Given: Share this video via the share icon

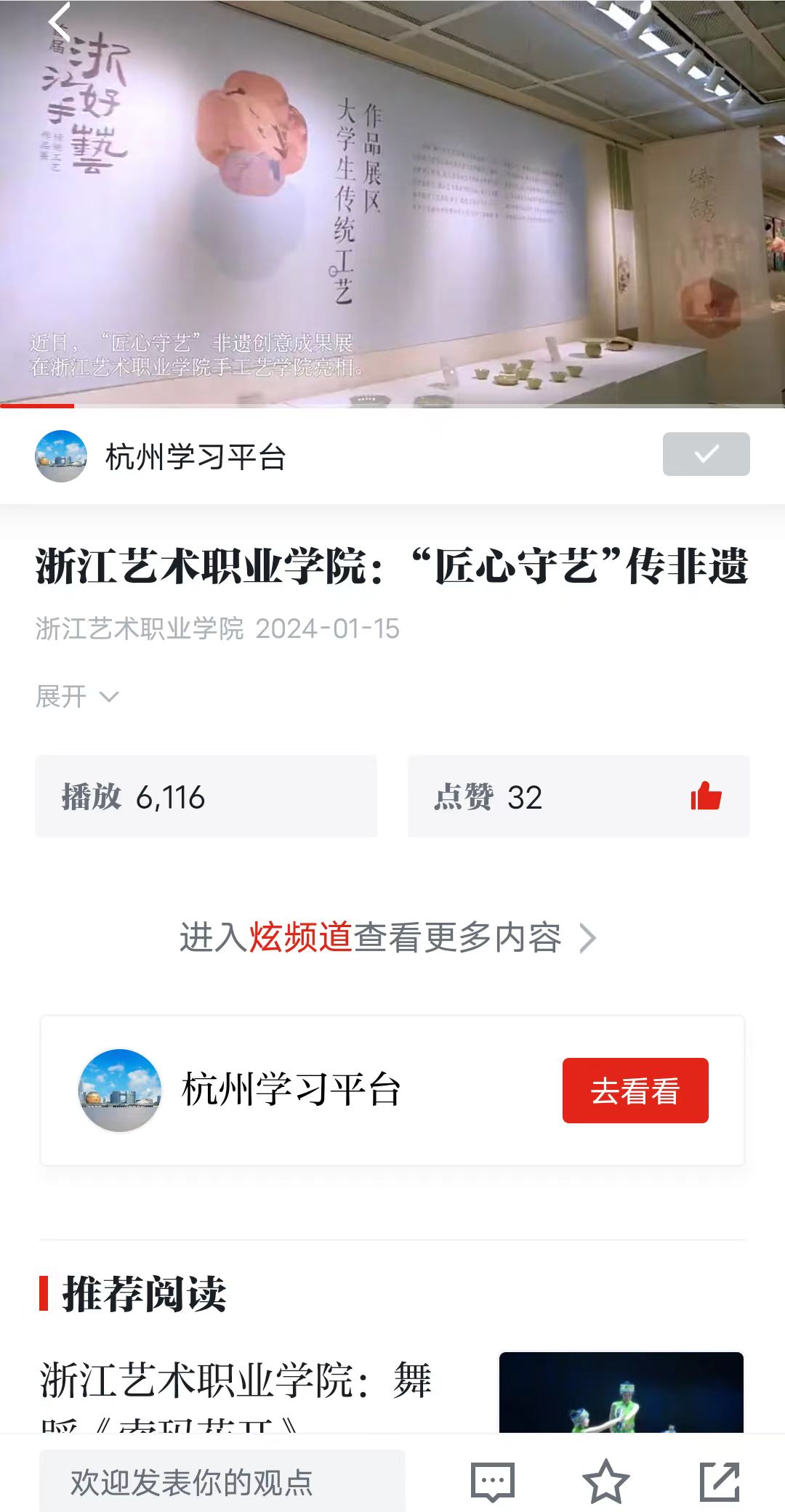Looking at the screenshot, I should tap(719, 1482).
